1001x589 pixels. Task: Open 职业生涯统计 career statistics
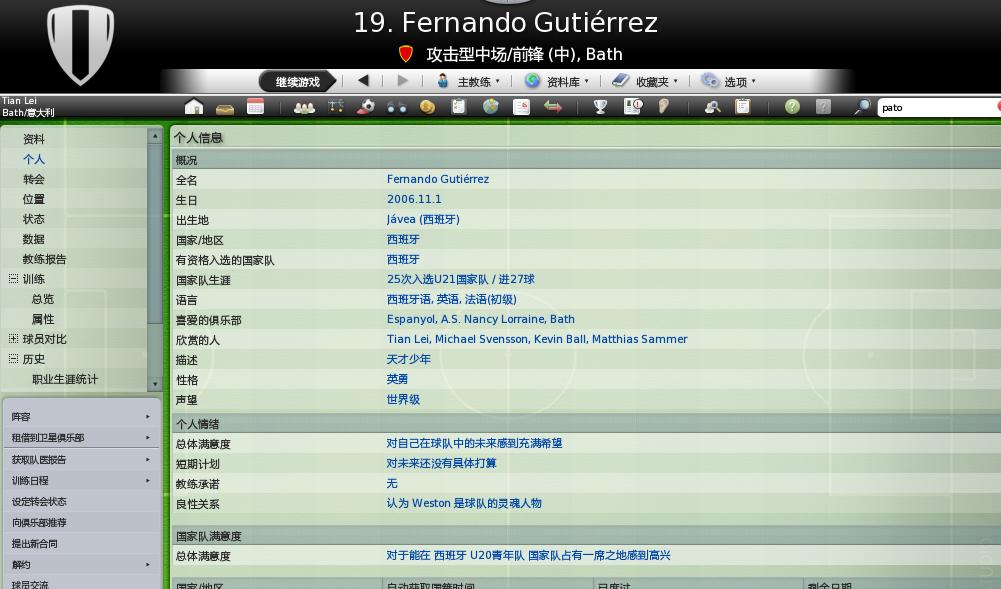click(x=65, y=379)
